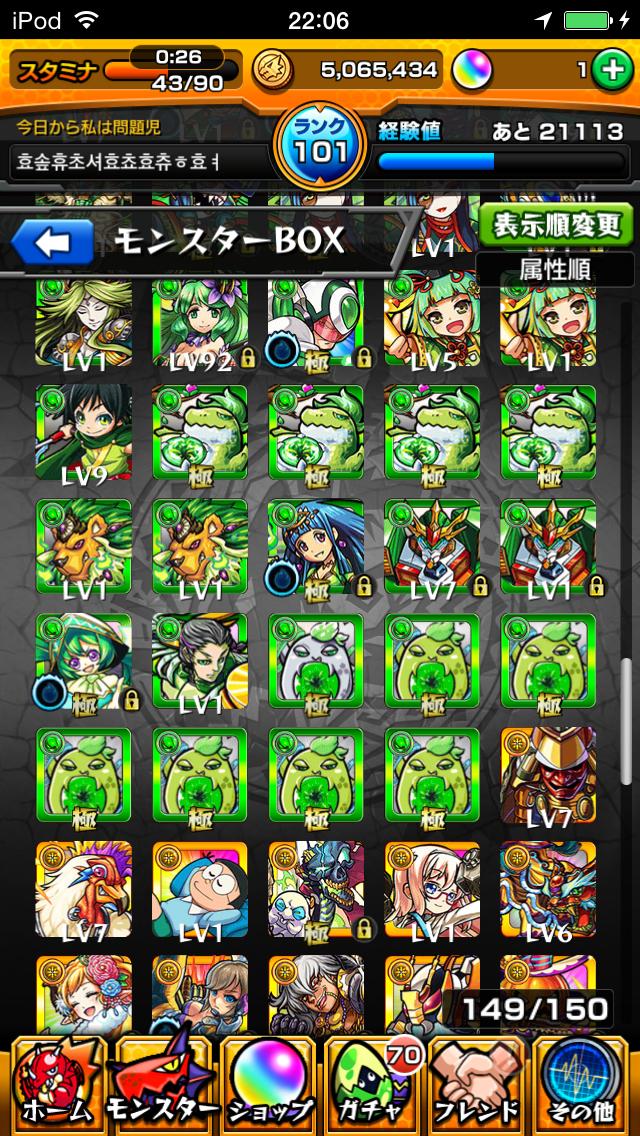The image size is (640, 1136).
Task: Select the LV5 green-haired girl monster
Action: pyautogui.click(x=432, y=325)
